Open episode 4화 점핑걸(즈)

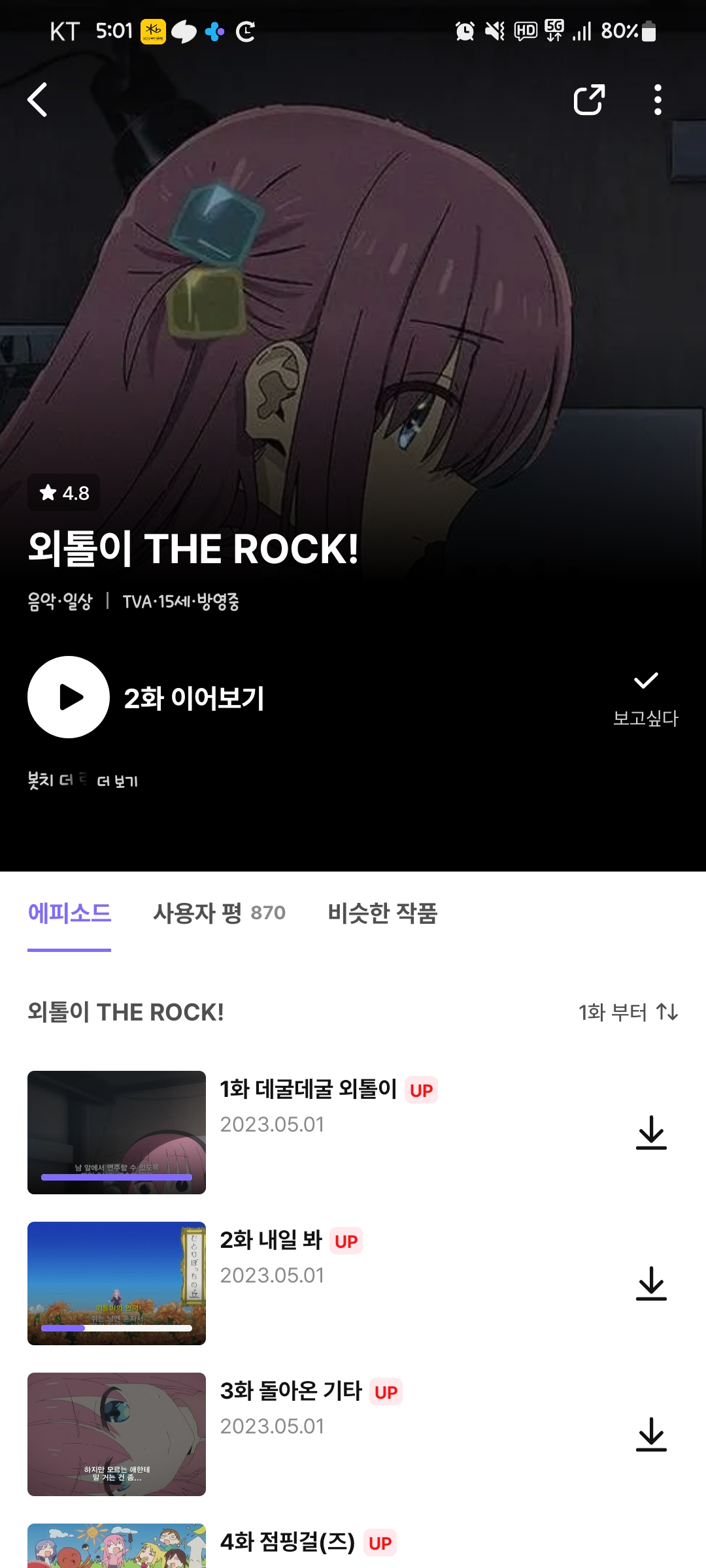(x=286, y=1543)
